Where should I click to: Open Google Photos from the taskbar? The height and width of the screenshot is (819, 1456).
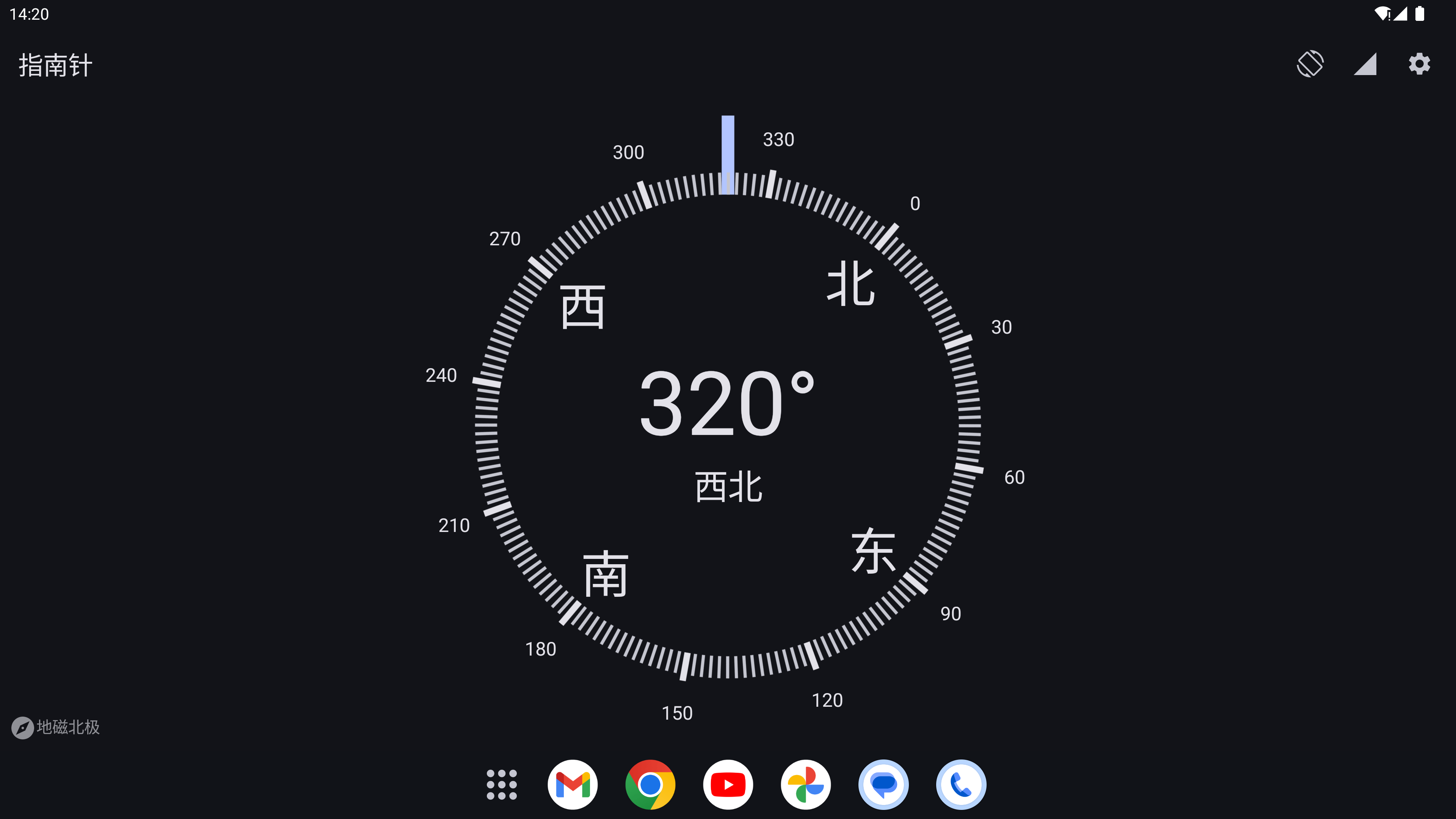[805, 784]
